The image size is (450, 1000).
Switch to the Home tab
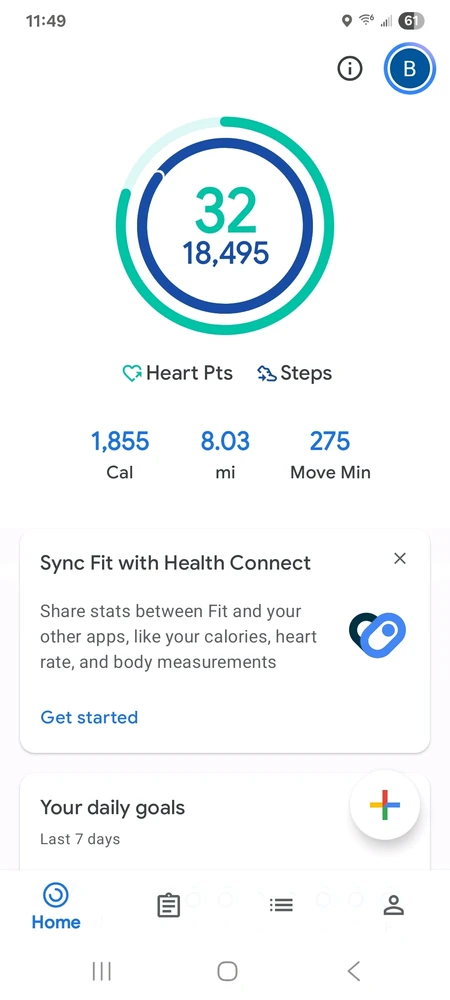tap(56, 906)
